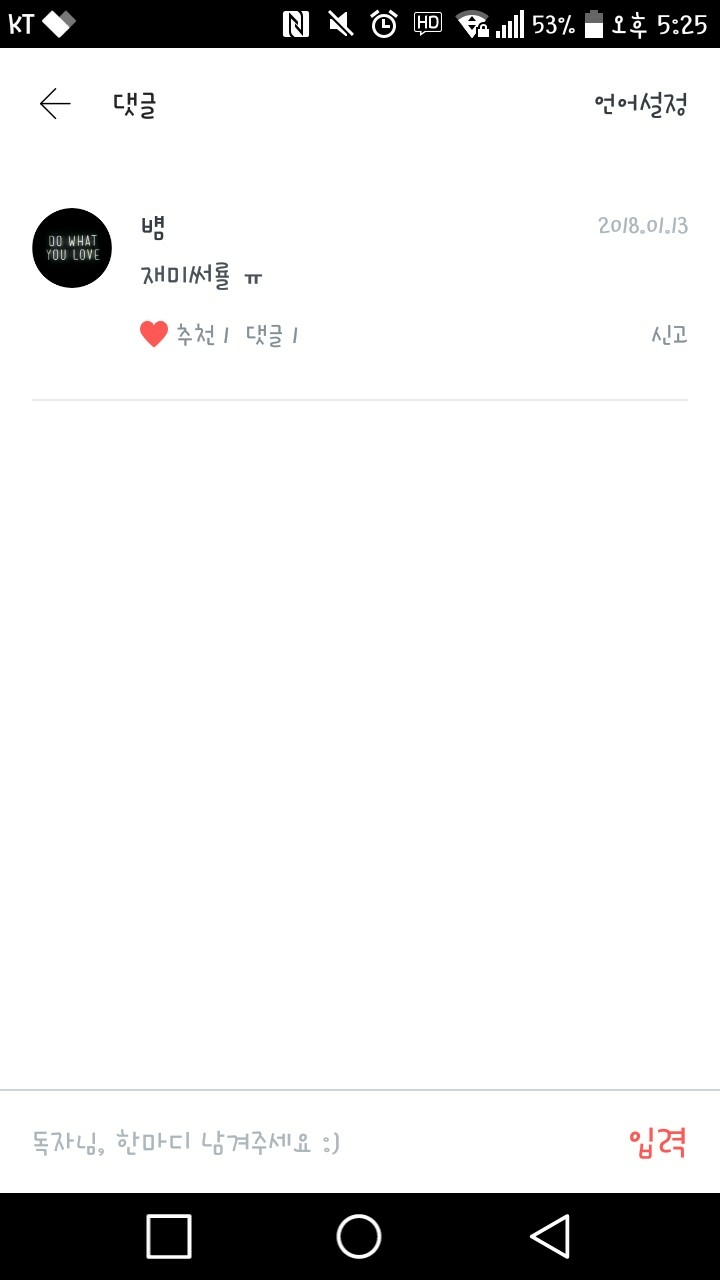Open 언어설정 language settings
The width and height of the screenshot is (720, 1280).
[x=640, y=104]
